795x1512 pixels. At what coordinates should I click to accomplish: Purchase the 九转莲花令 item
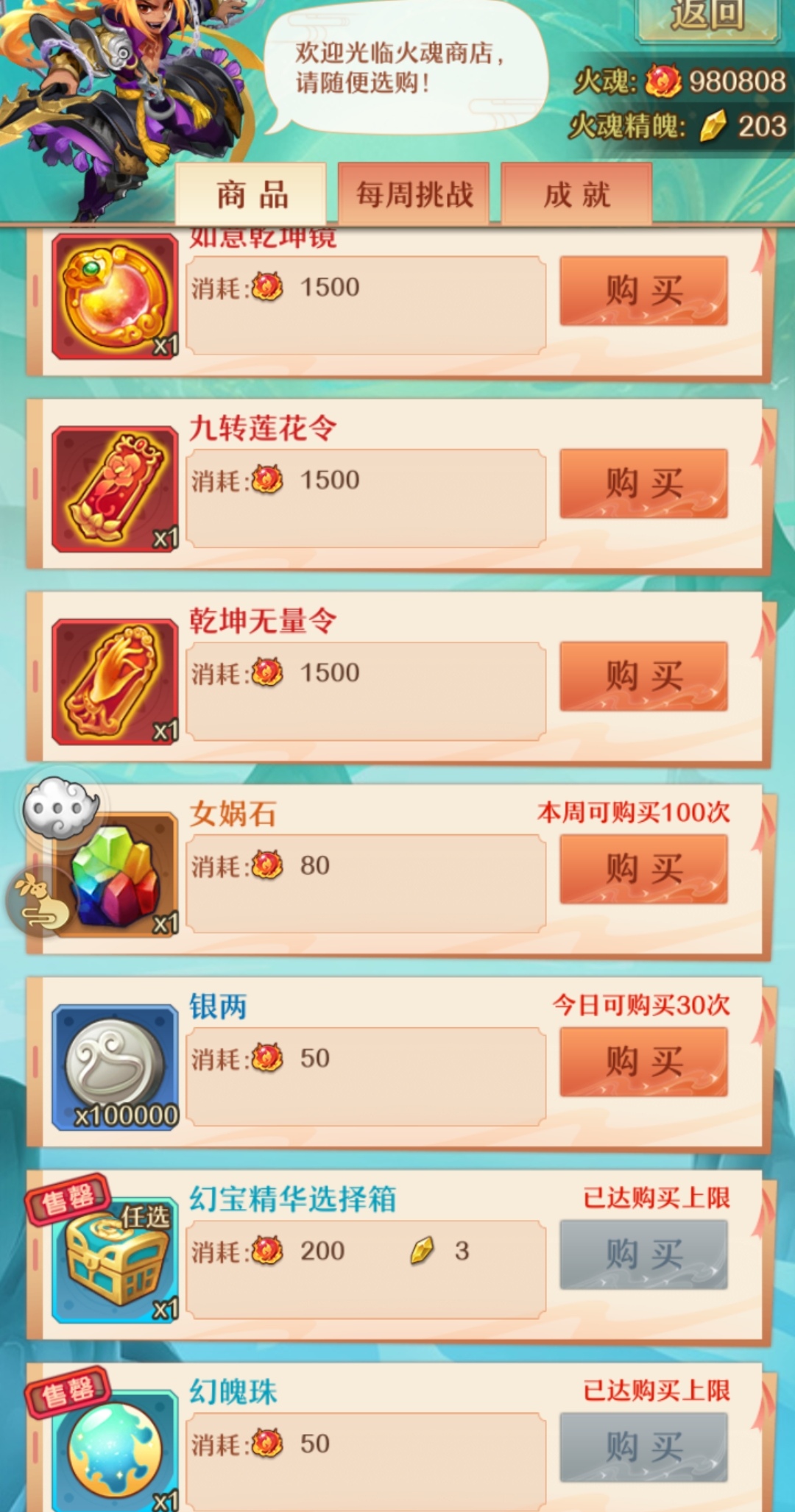(643, 483)
